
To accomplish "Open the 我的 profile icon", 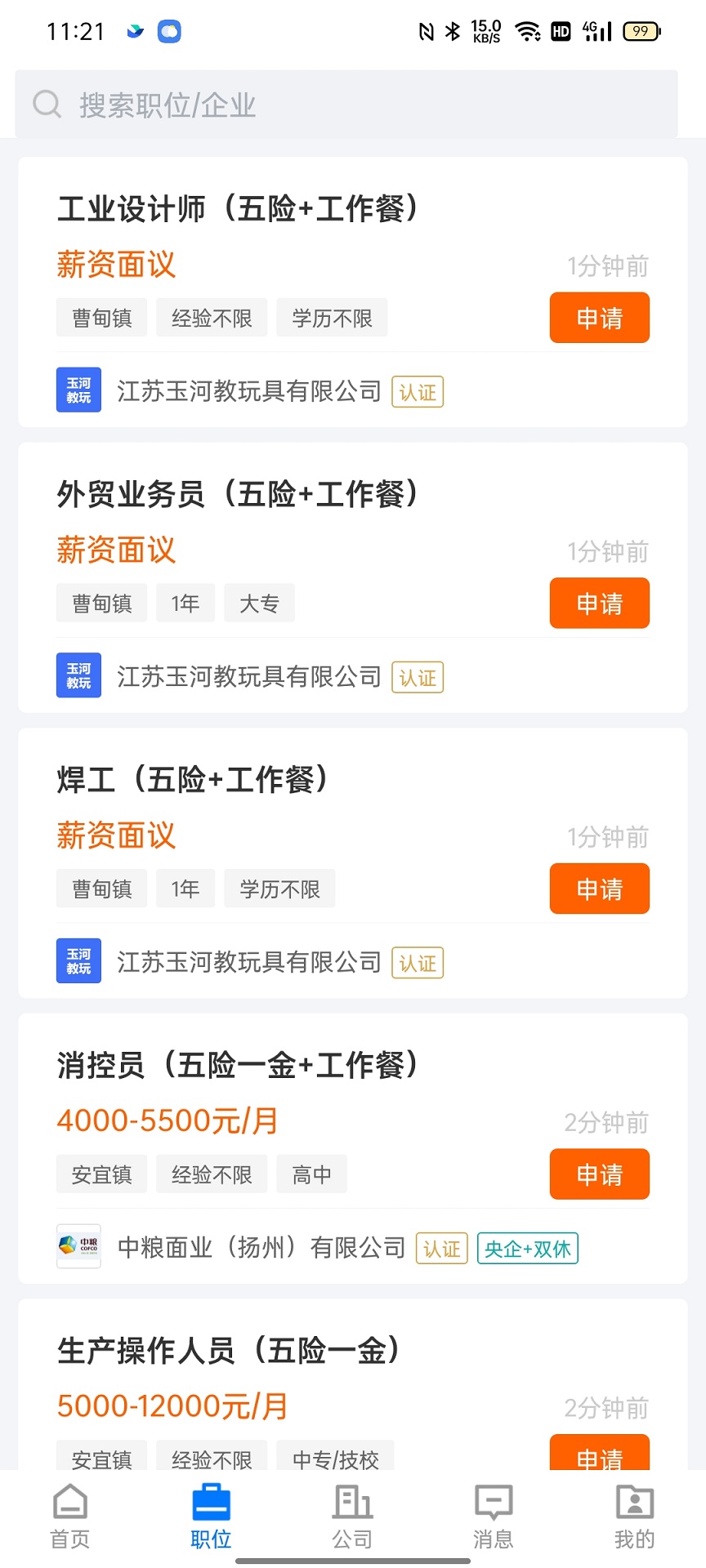I will tap(635, 1515).
